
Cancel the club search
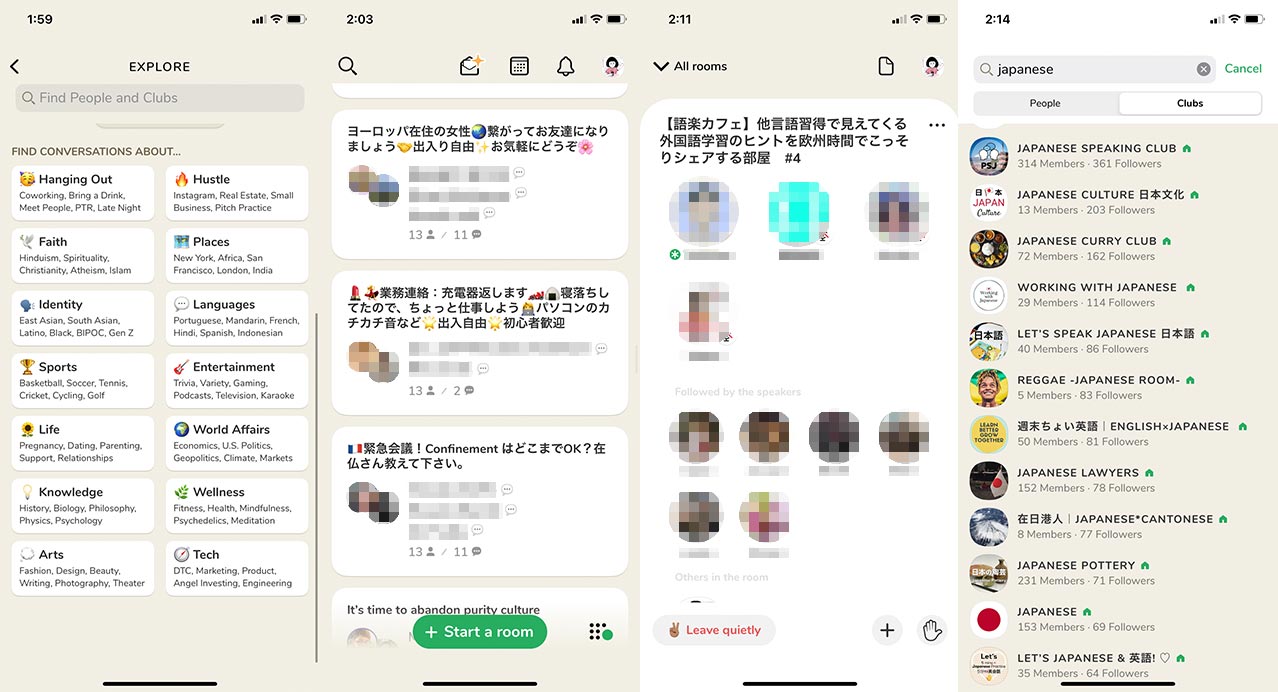(x=1243, y=69)
